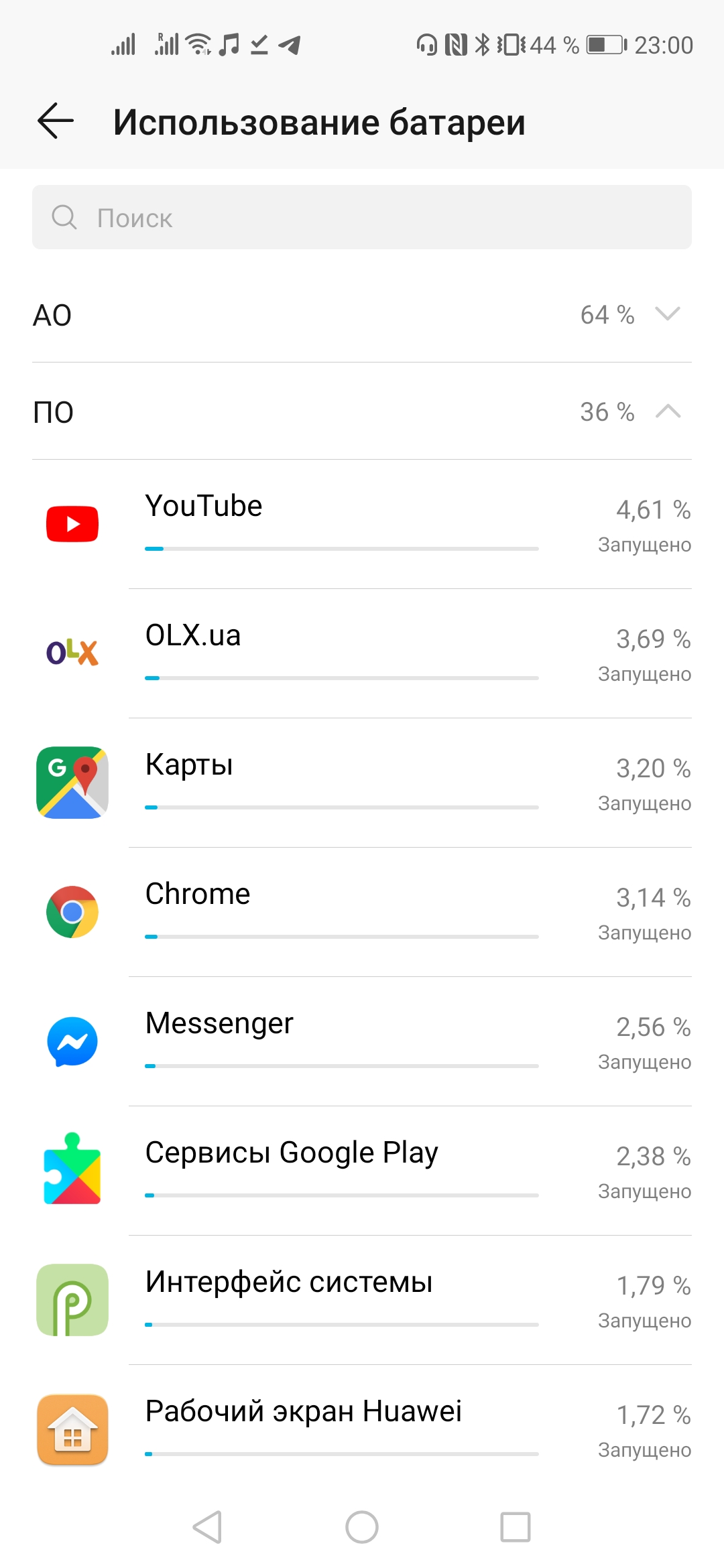This screenshot has width=724, height=1568.
Task: Open Messenger battery usage details
Action: pyautogui.click(x=362, y=1041)
